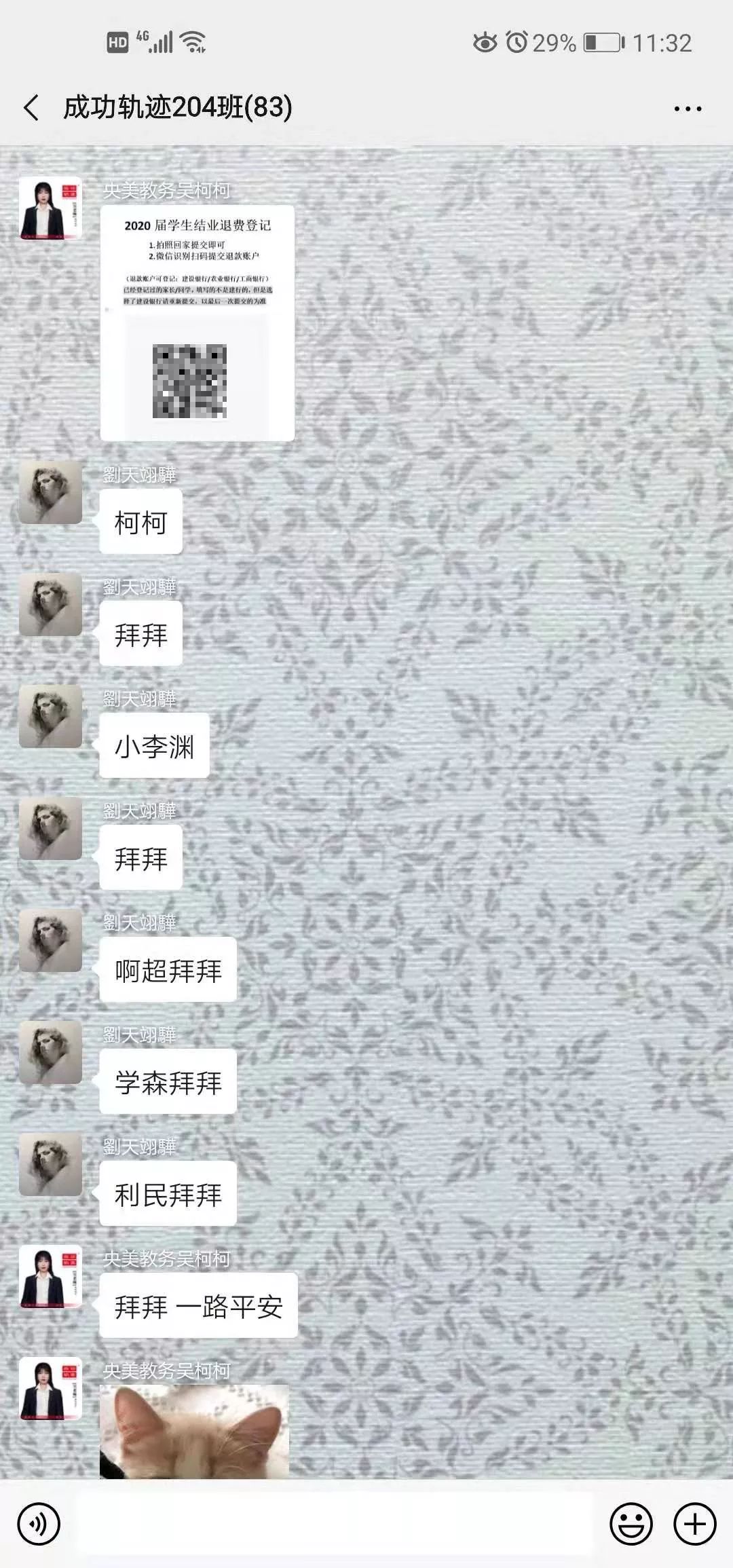This screenshot has width=733, height=1568.
Task: Open 央美教务吴柯柯's avatar above the refund image
Action: [50, 208]
